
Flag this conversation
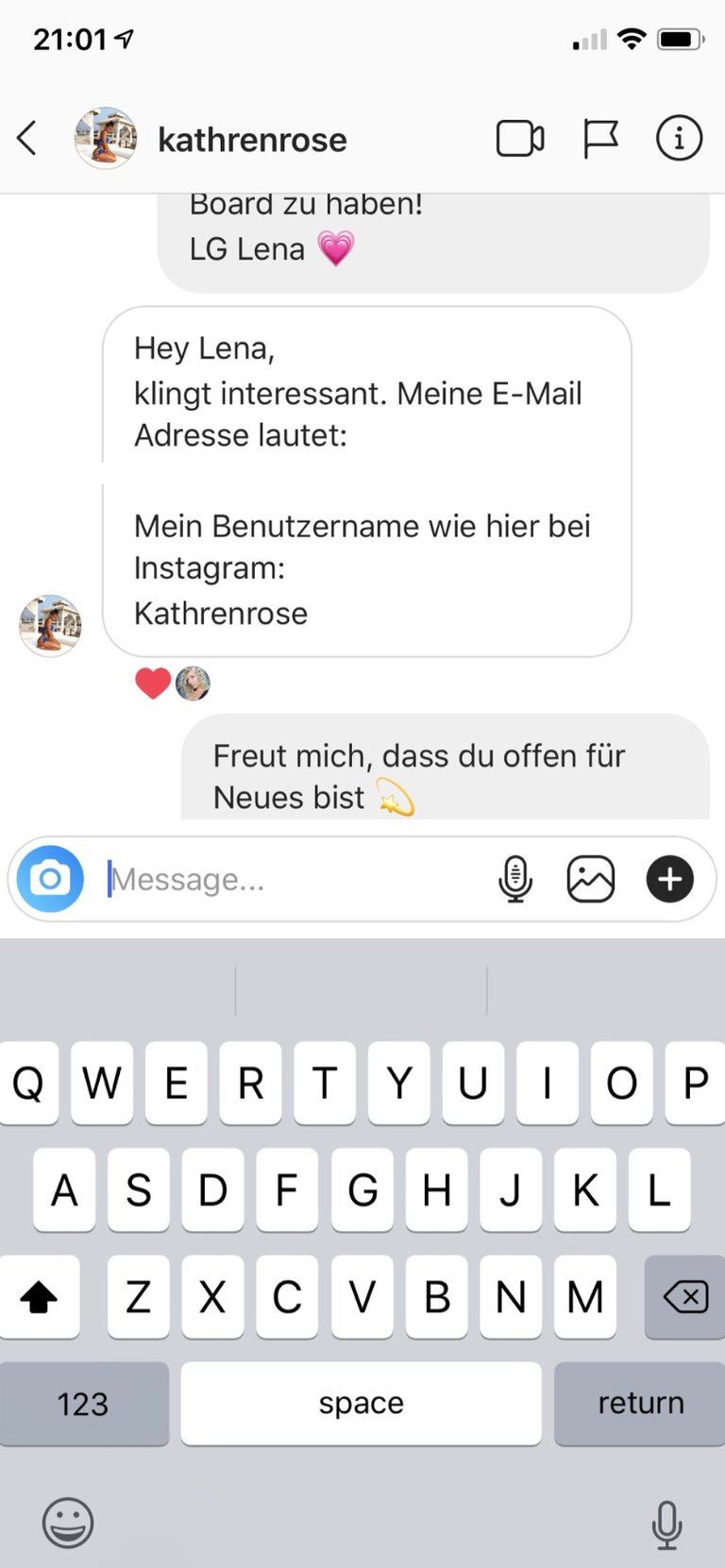599,139
